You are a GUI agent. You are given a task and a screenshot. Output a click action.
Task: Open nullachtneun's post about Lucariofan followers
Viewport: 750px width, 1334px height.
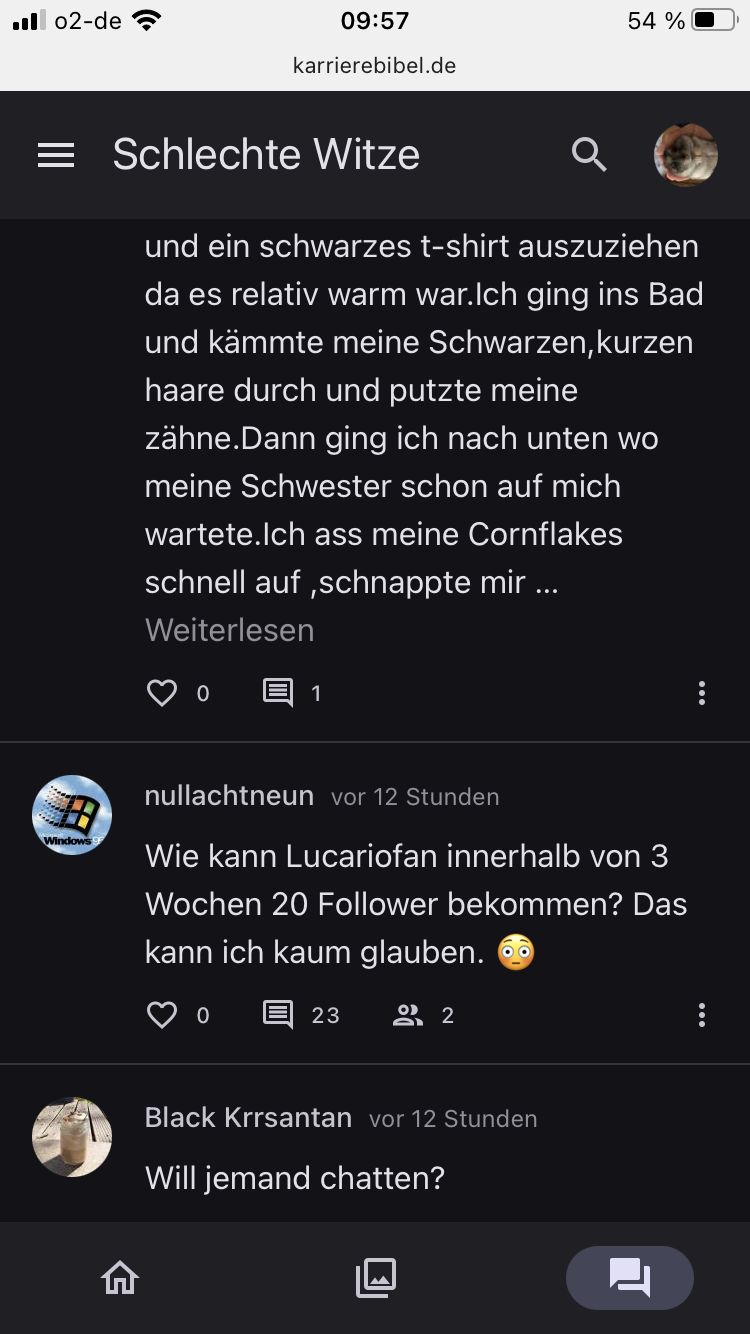click(415, 904)
